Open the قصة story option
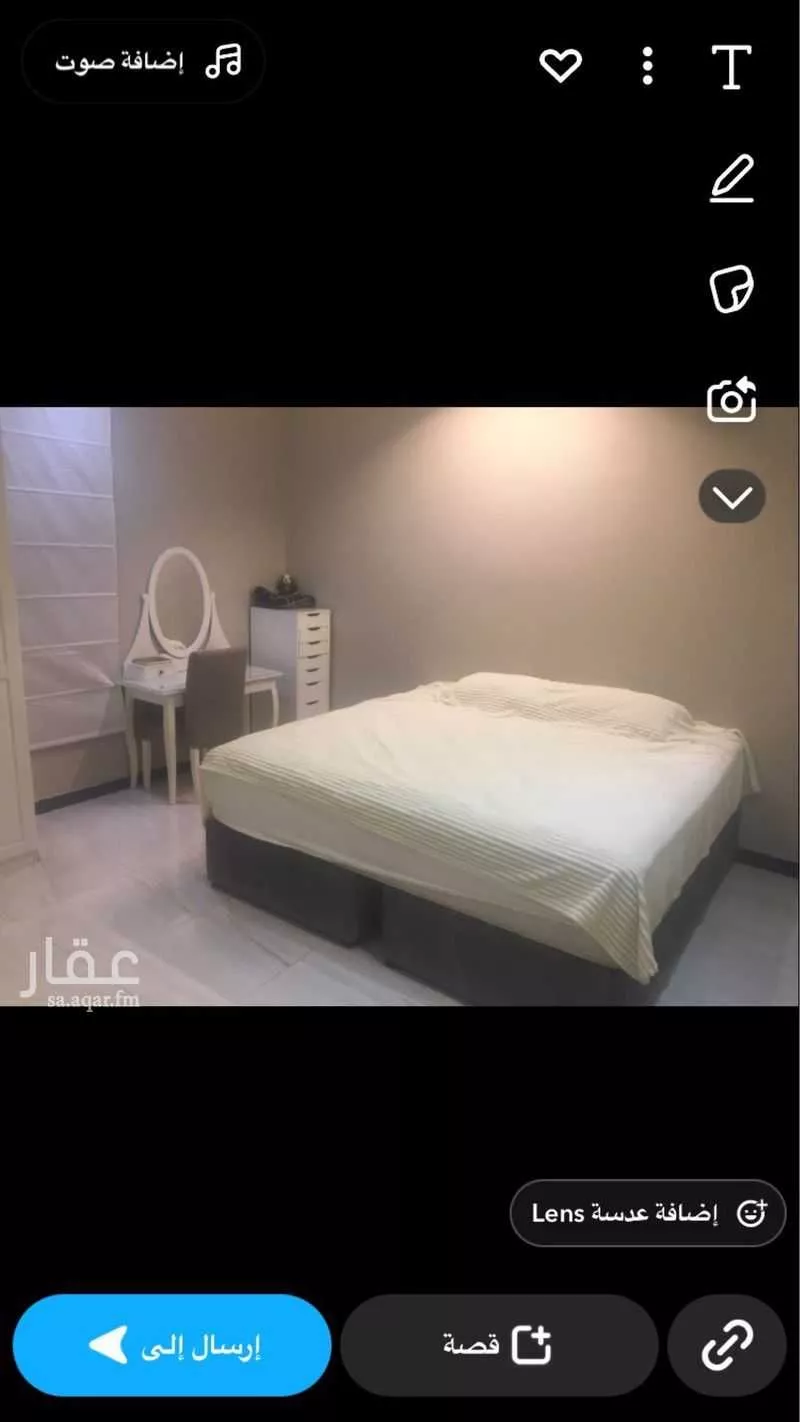The image size is (800, 1422). pyautogui.click(x=499, y=1345)
